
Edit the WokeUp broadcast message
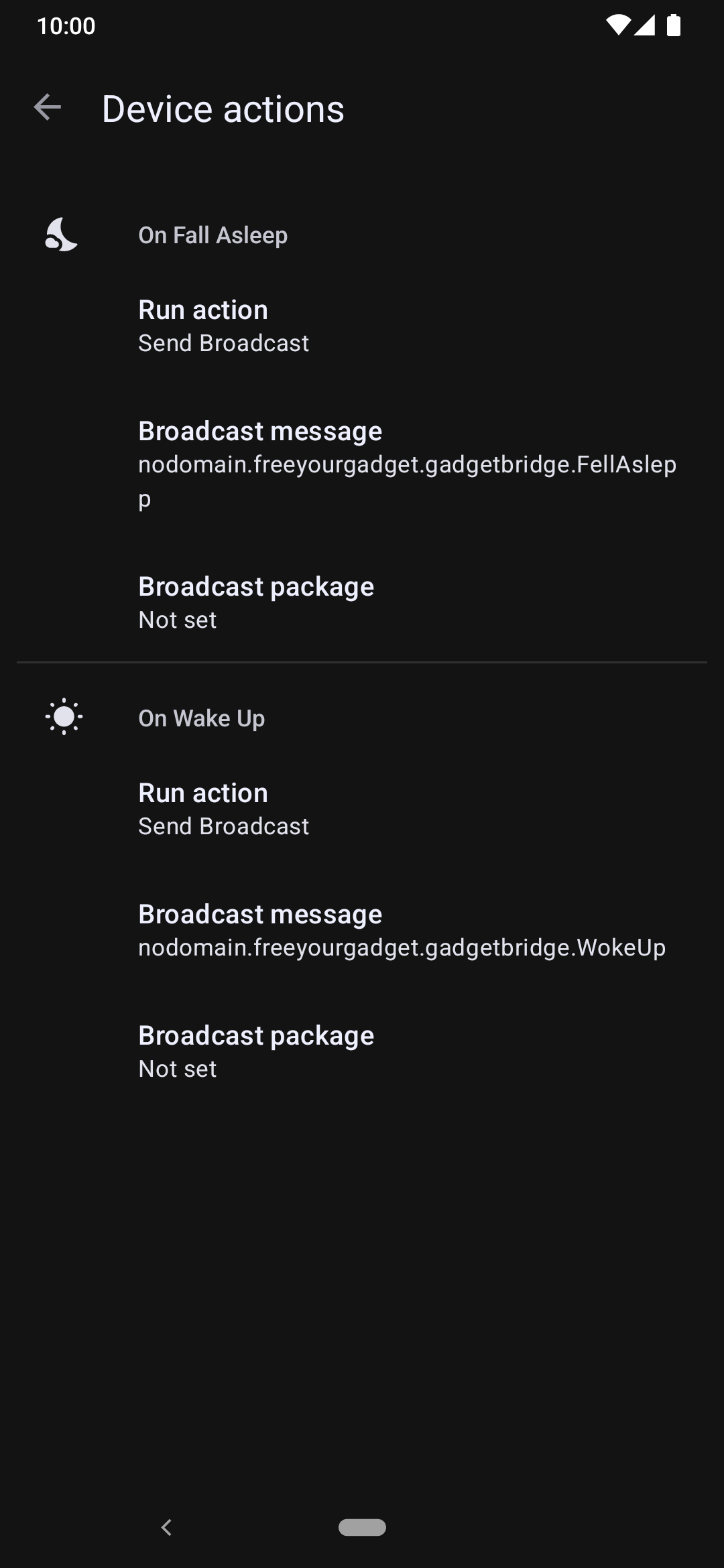tap(362, 930)
